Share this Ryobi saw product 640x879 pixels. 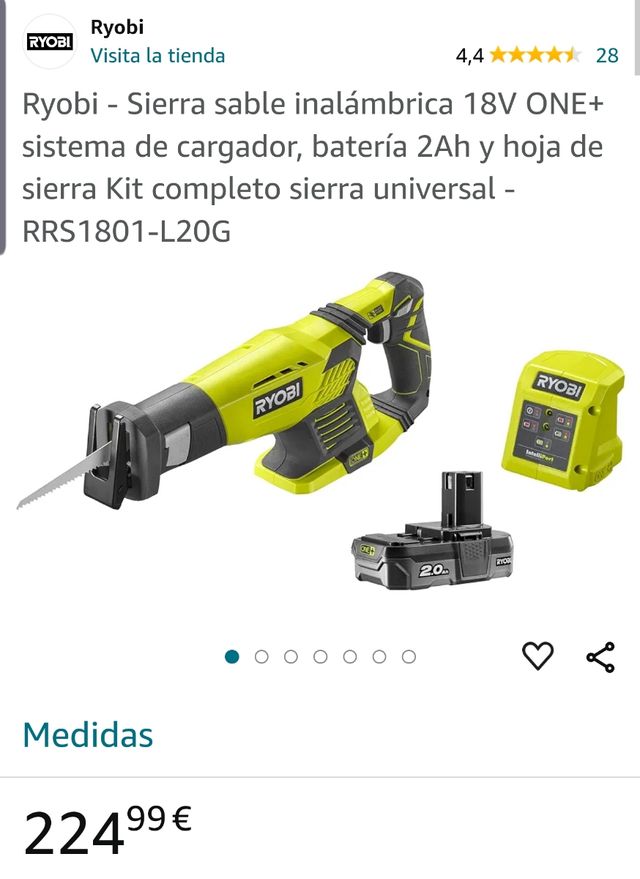(600, 656)
